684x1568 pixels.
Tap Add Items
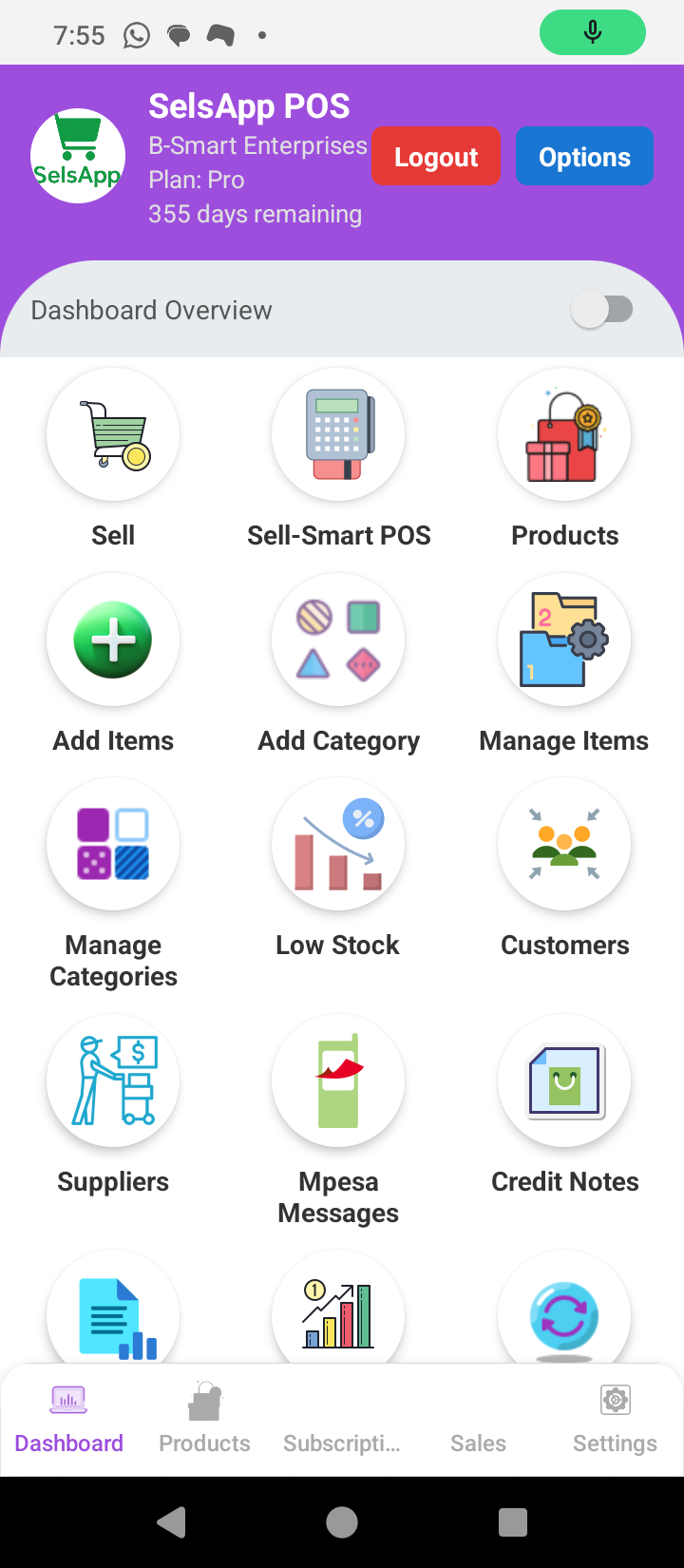point(113,641)
